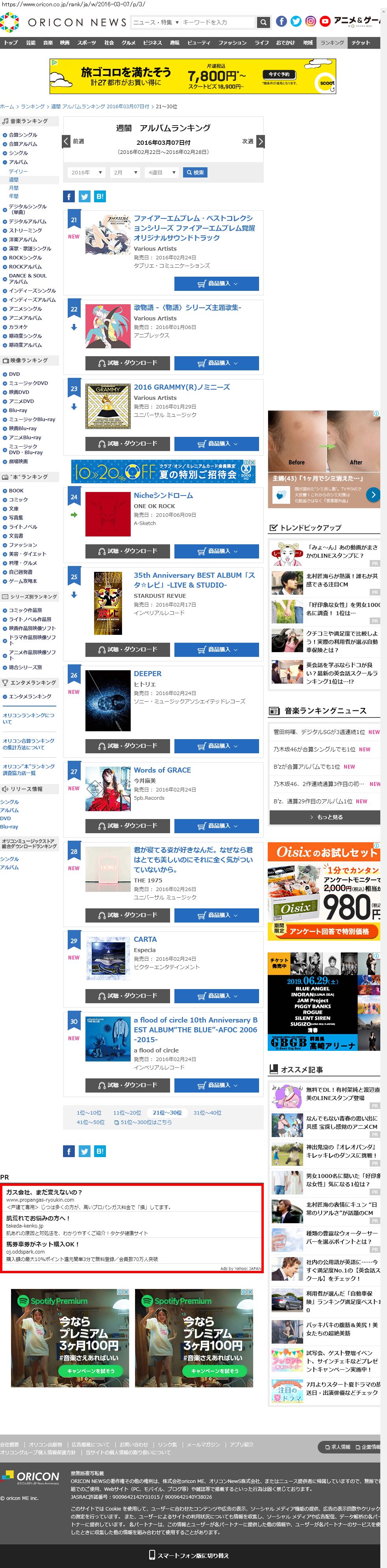Image resolution: width=387 pixels, height=1568 pixels.
Task: Open 51位～300位はこちら link
Action: coord(145,1122)
